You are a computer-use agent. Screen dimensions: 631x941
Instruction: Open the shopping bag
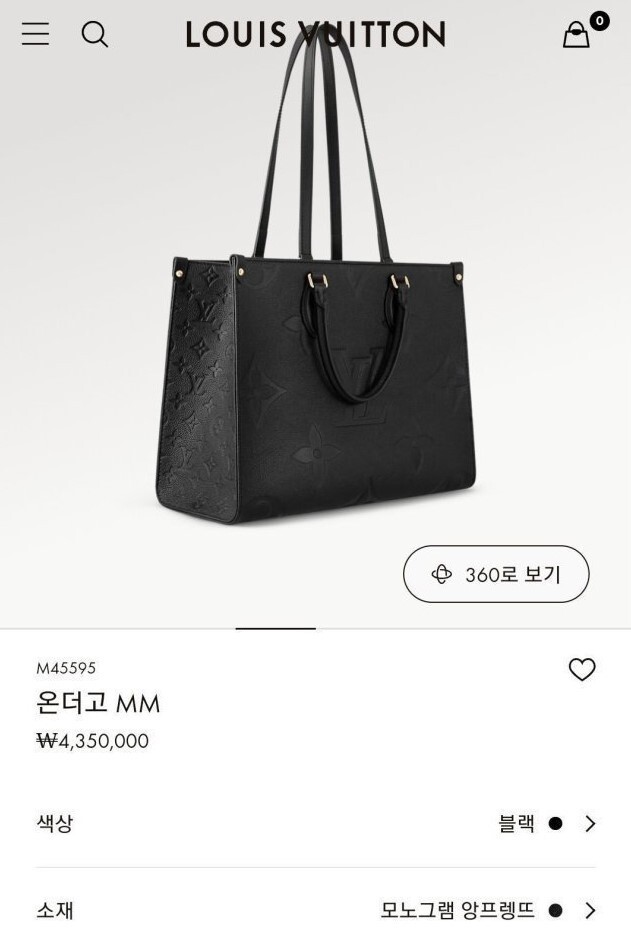pos(577,35)
